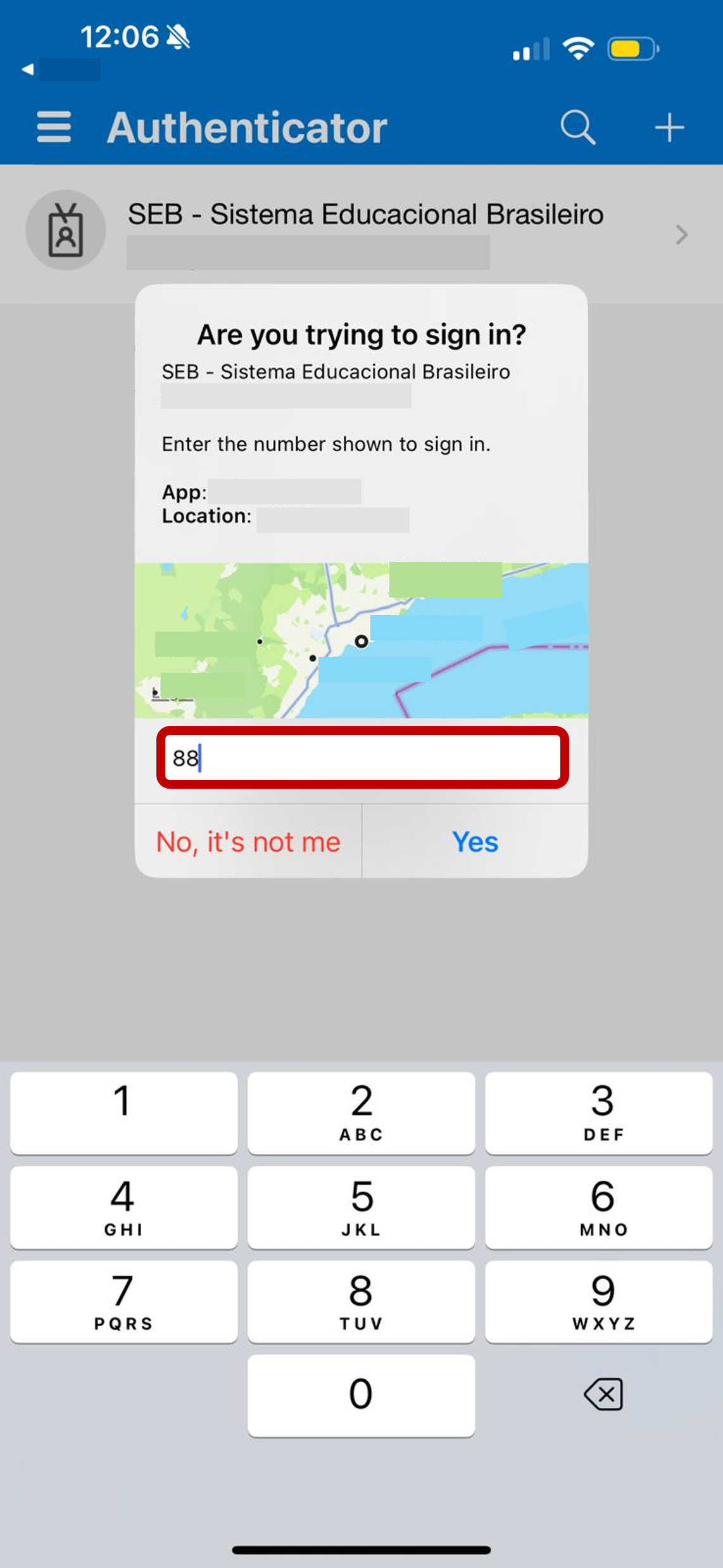The height and width of the screenshot is (1568, 723).
Task: Open the hamburger menu
Action: pos(54,127)
